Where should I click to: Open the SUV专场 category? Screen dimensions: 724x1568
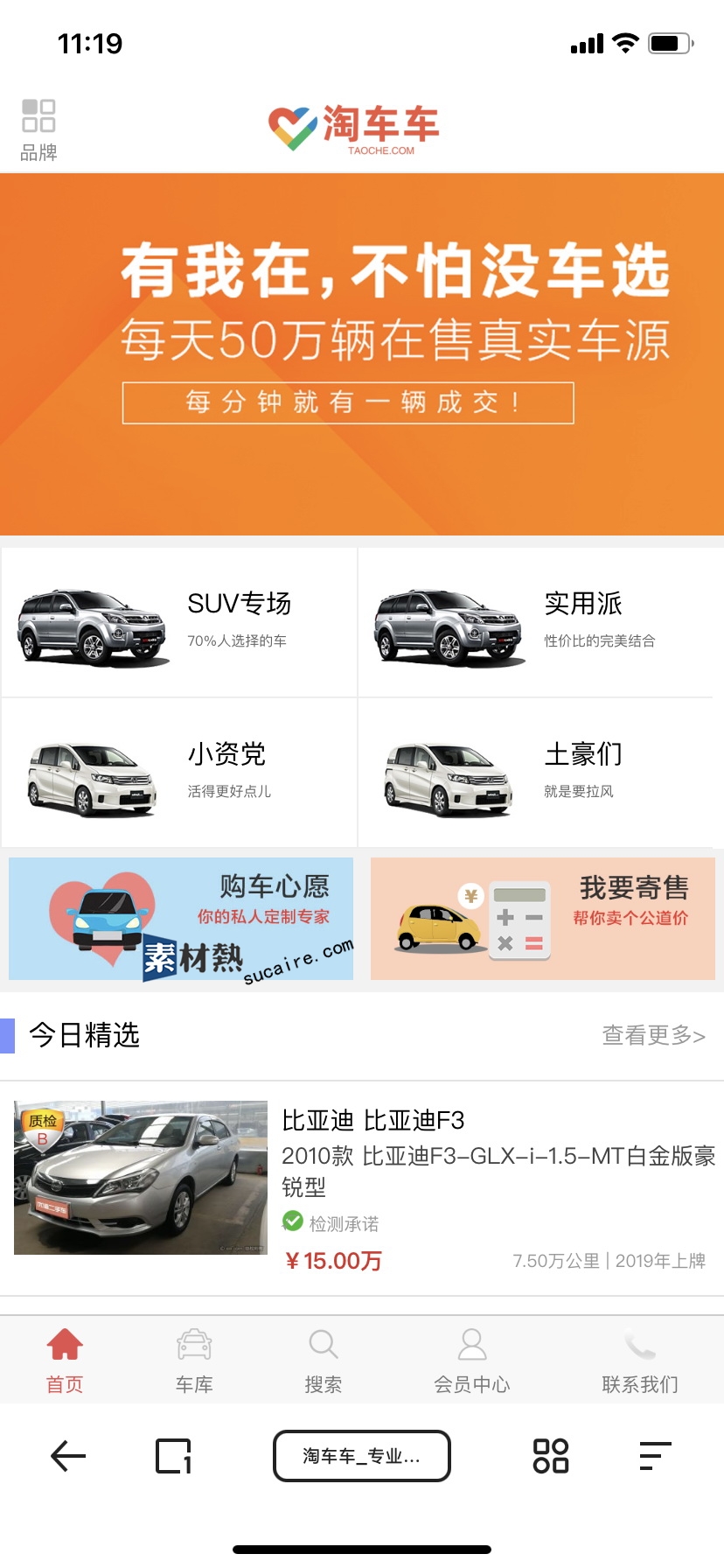click(x=179, y=622)
